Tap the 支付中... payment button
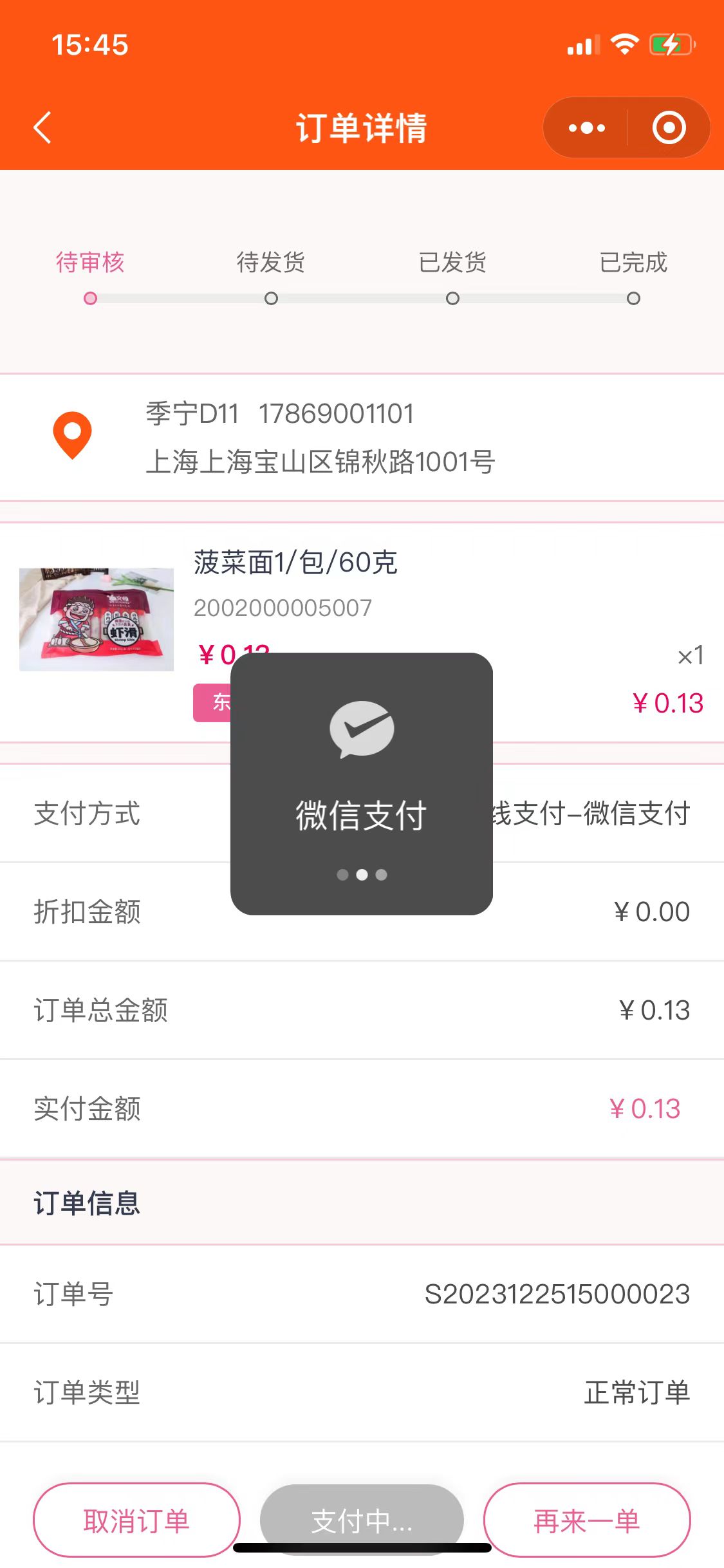Image resolution: width=724 pixels, height=1568 pixels. 362,1520
